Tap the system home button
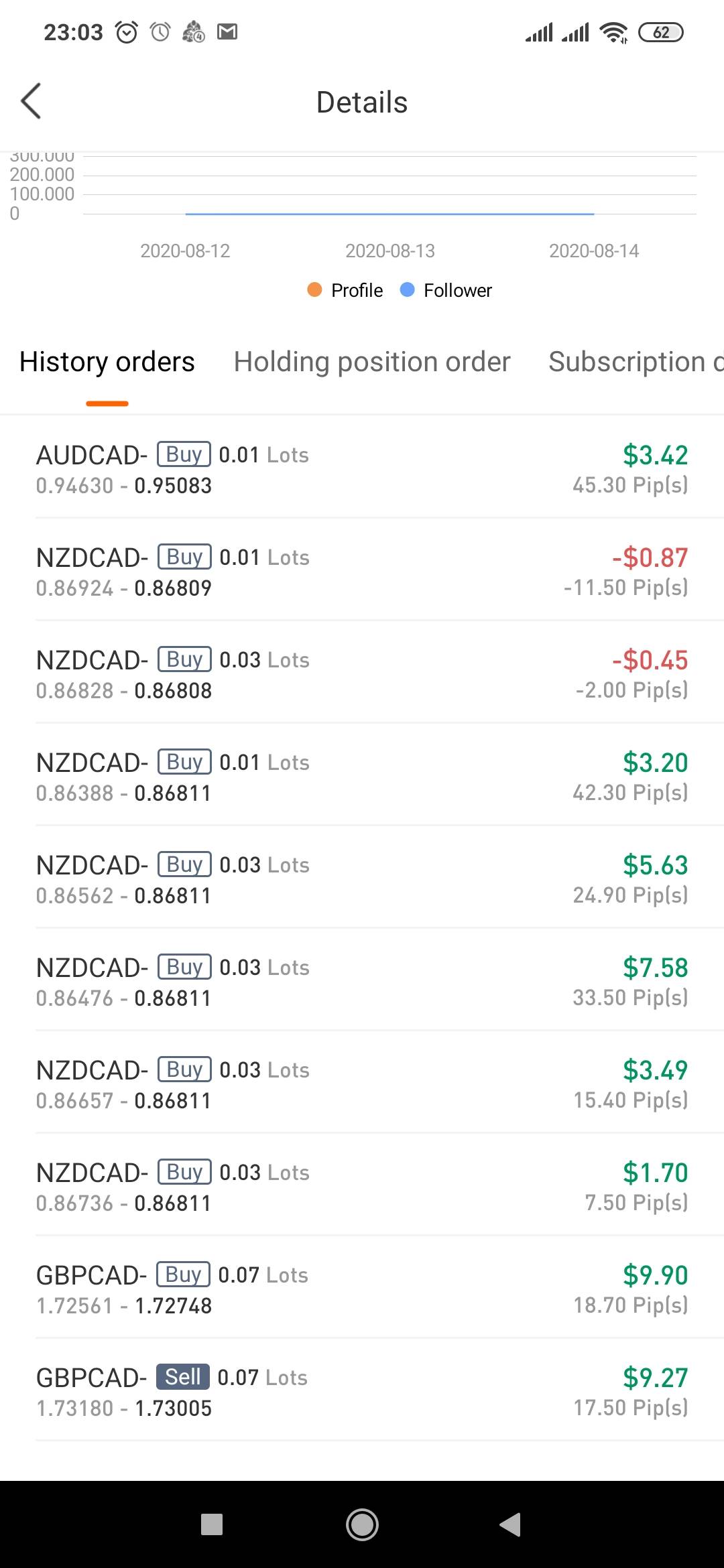 (362, 1524)
